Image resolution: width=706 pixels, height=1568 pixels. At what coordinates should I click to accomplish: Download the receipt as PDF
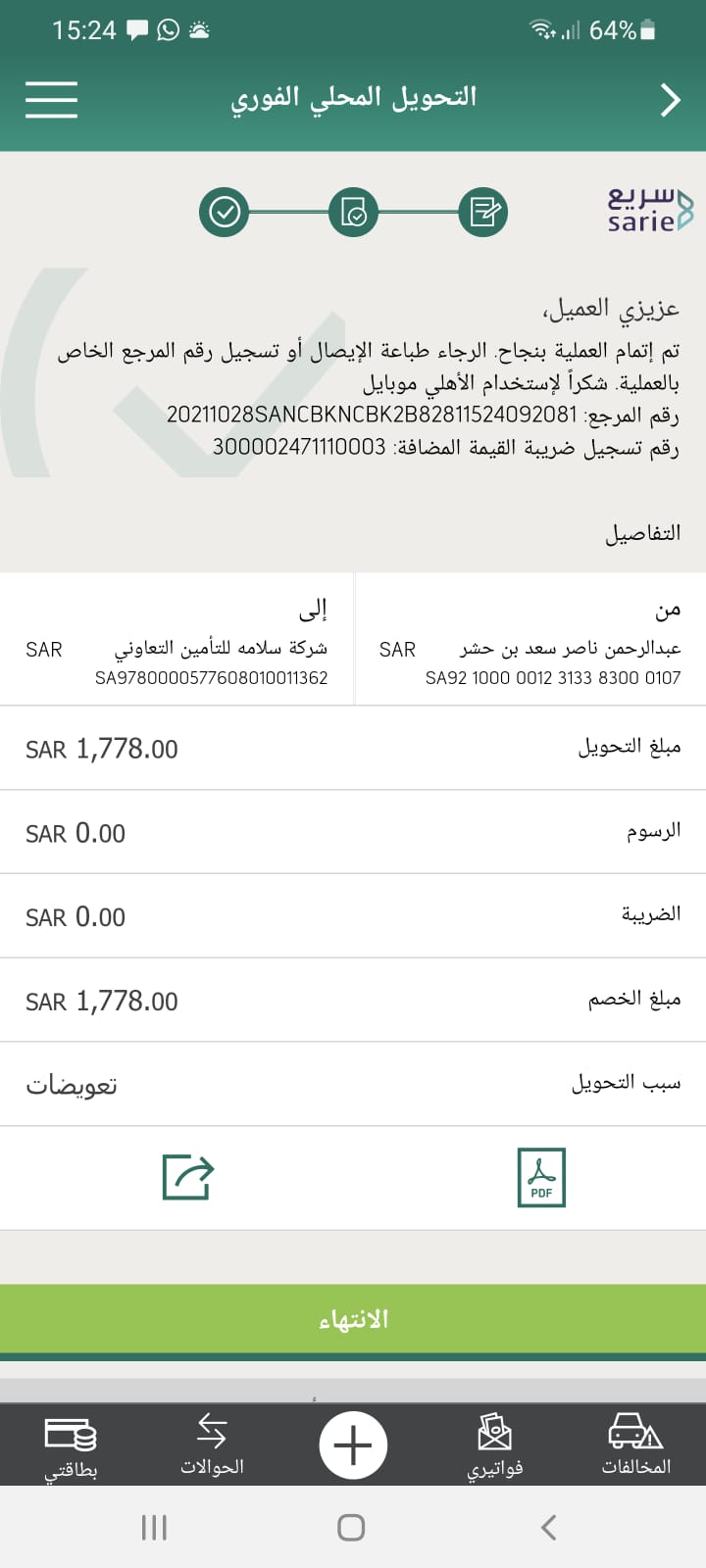[x=541, y=1177]
